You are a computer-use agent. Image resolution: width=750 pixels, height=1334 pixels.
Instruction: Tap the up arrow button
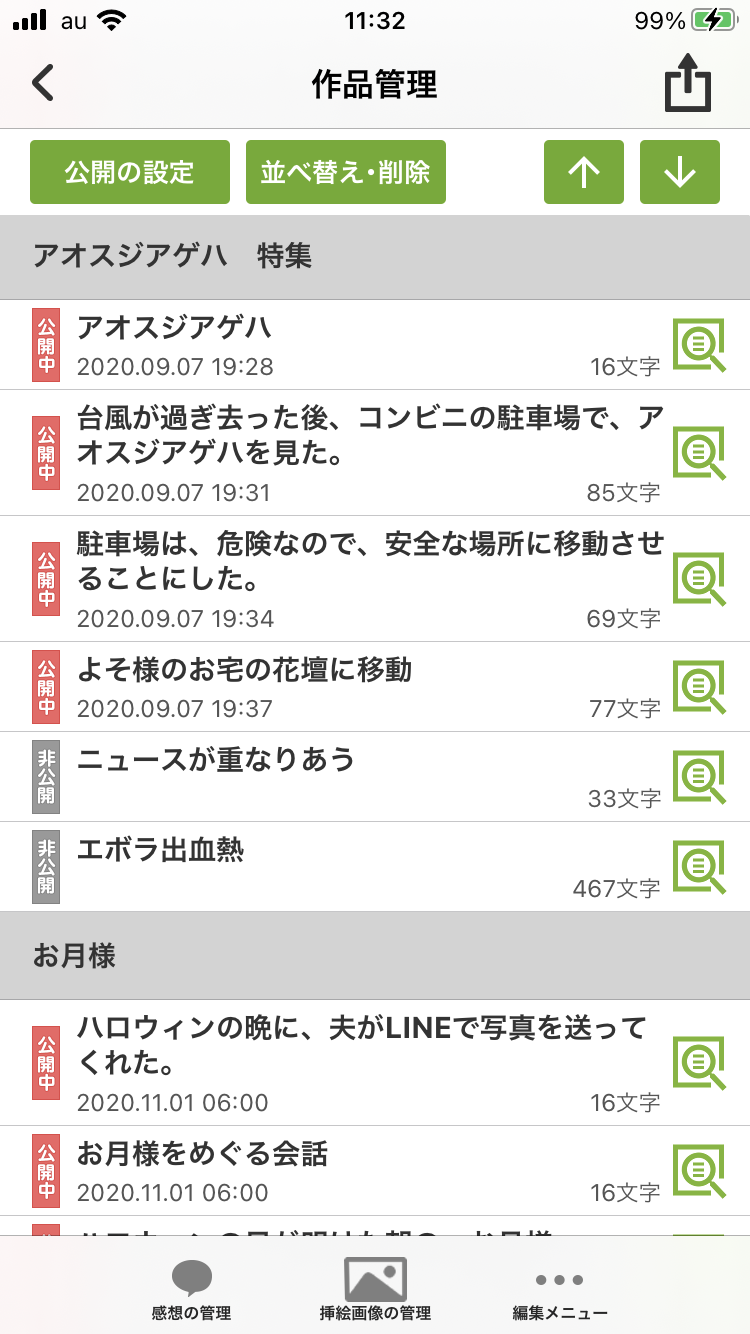(584, 172)
